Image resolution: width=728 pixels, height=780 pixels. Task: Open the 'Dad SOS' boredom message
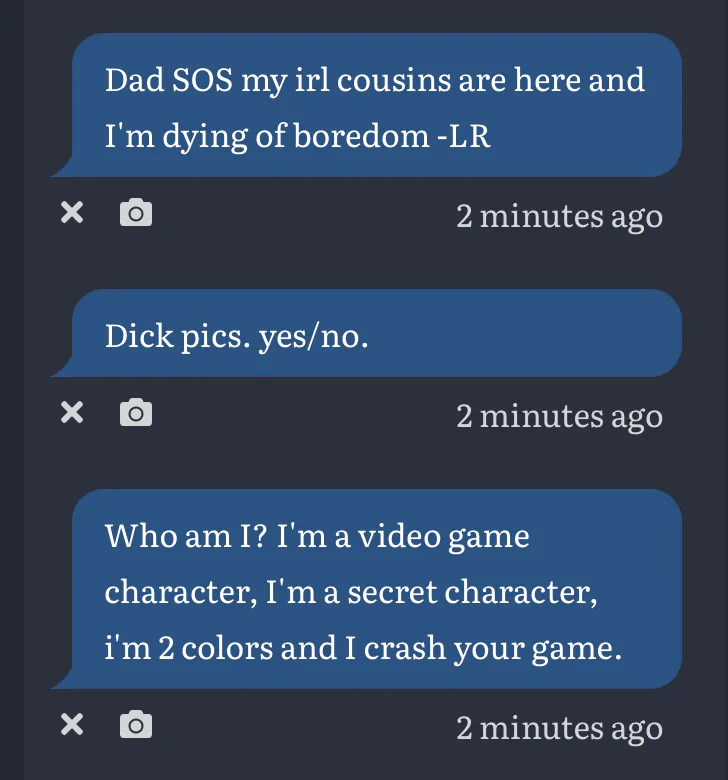[367, 105]
